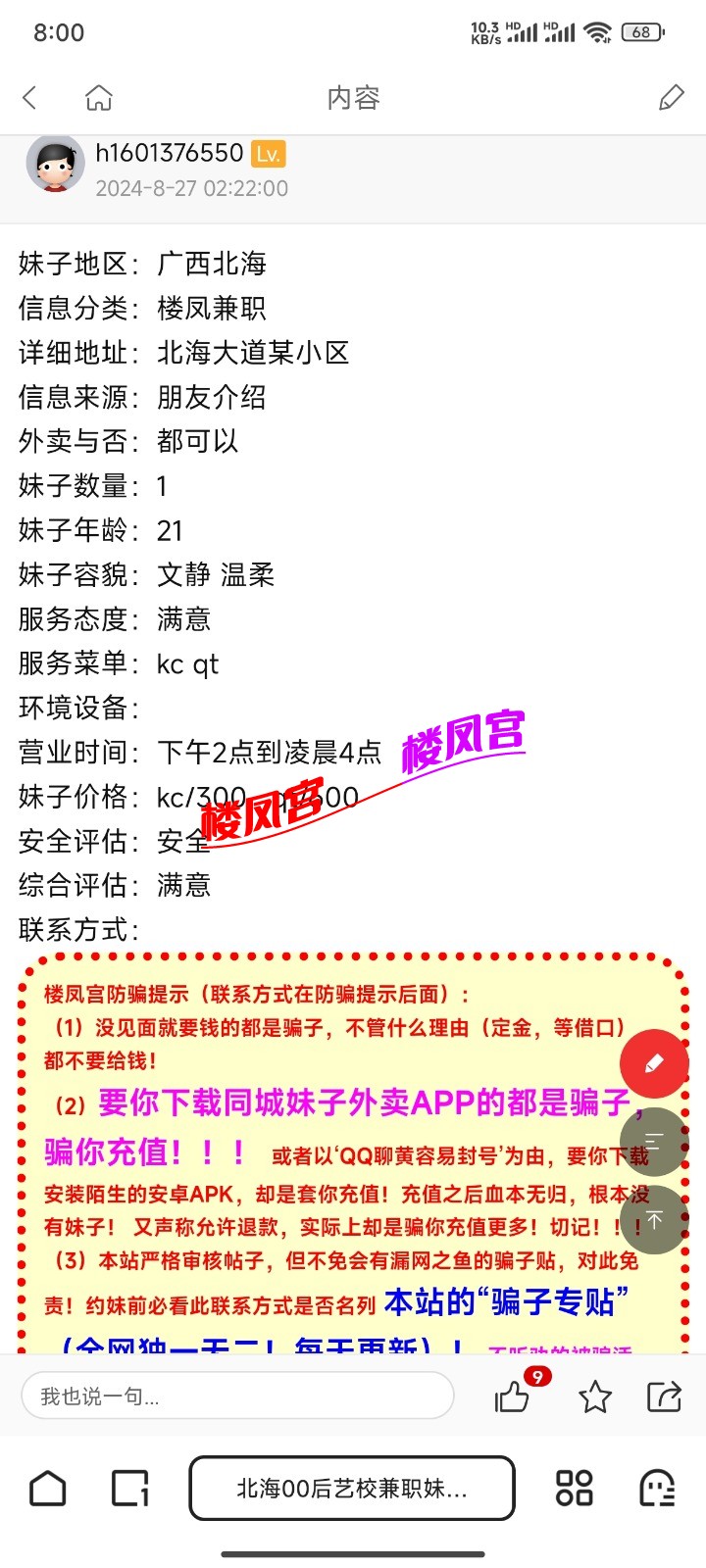Open the browser assistant face icon
The width and height of the screenshot is (706, 1568).
click(x=657, y=1489)
